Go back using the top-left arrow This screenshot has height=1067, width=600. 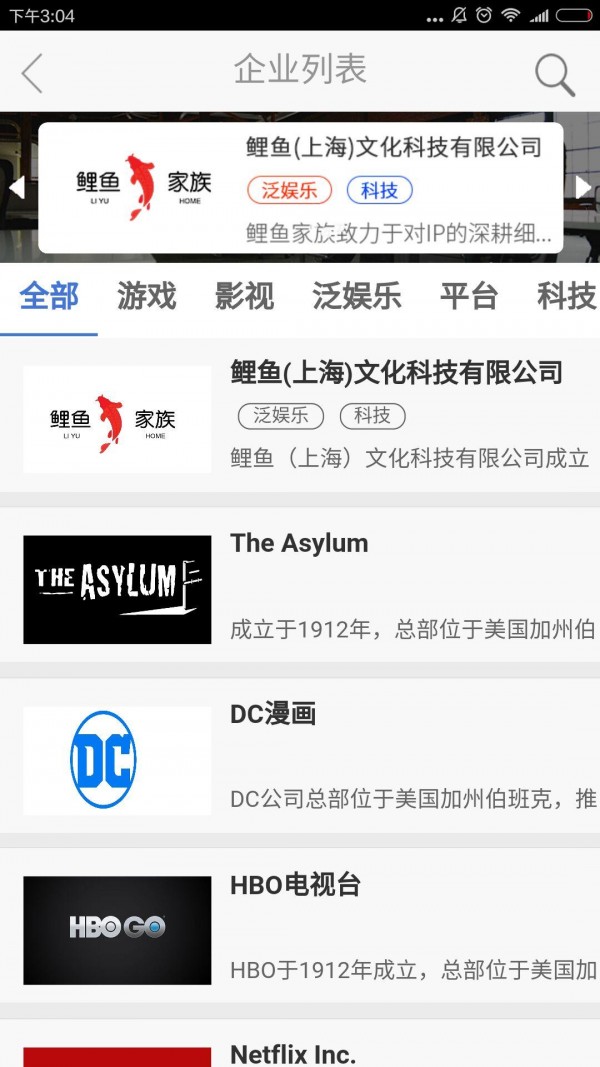pyautogui.click(x=32, y=73)
